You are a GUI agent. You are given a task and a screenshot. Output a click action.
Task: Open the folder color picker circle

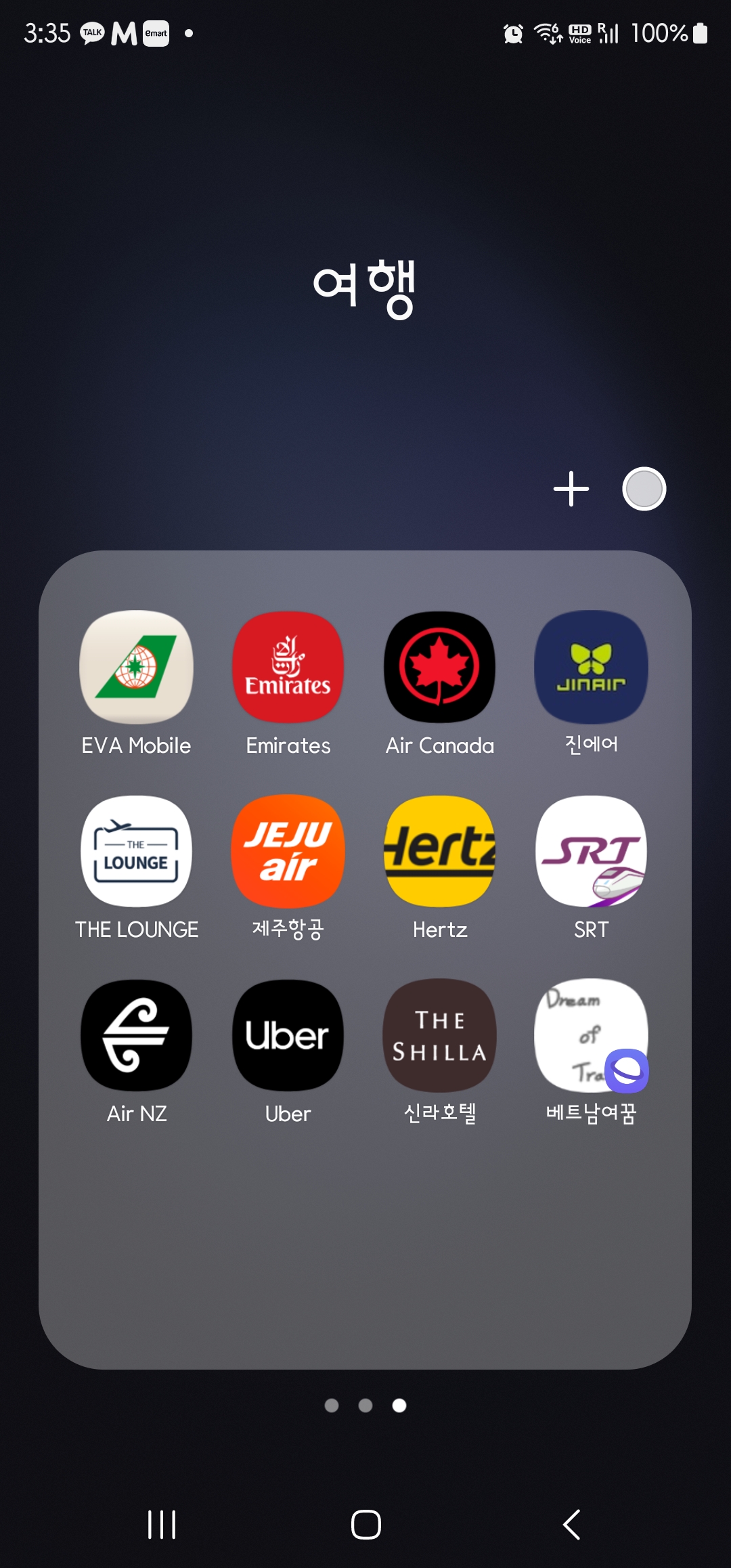click(x=644, y=489)
